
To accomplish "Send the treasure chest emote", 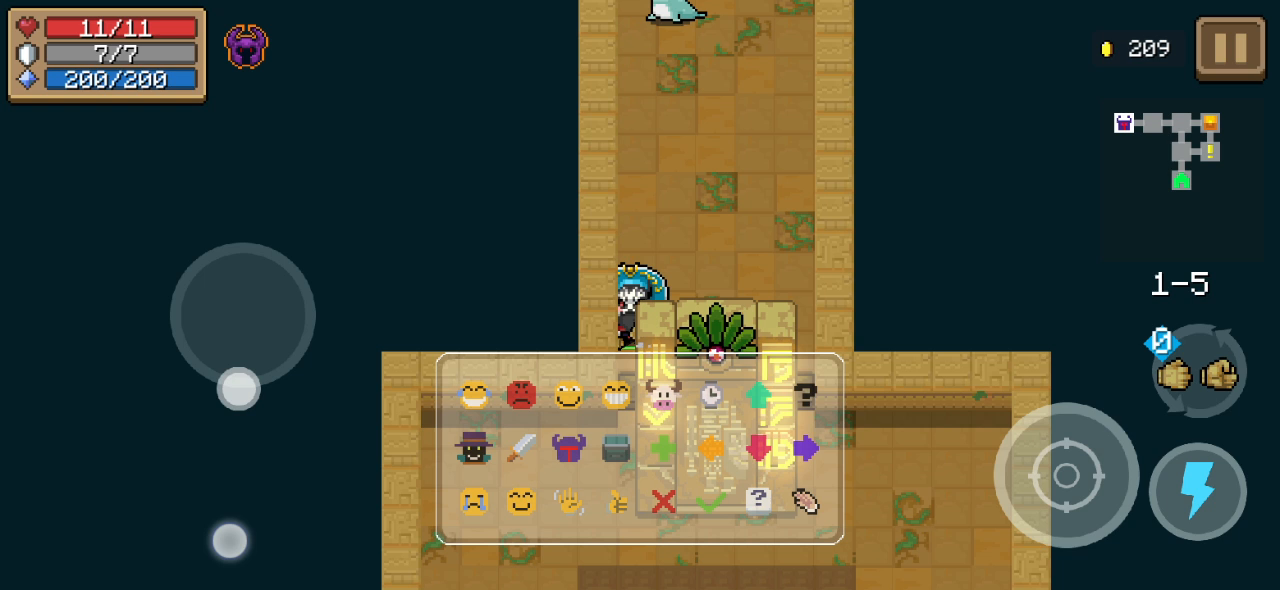I will (x=616, y=448).
